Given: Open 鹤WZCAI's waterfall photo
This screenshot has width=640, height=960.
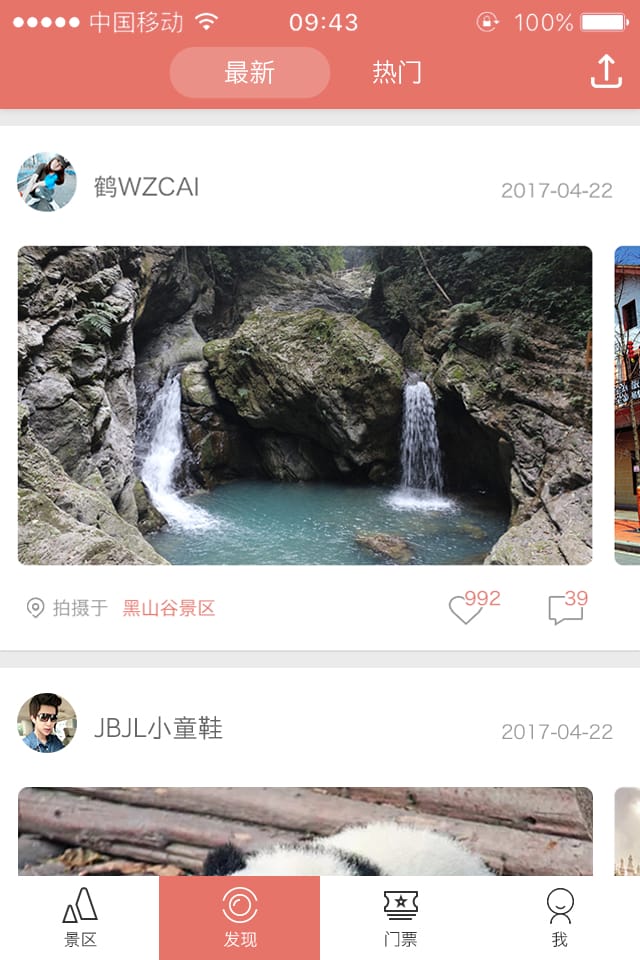Looking at the screenshot, I should (x=305, y=405).
